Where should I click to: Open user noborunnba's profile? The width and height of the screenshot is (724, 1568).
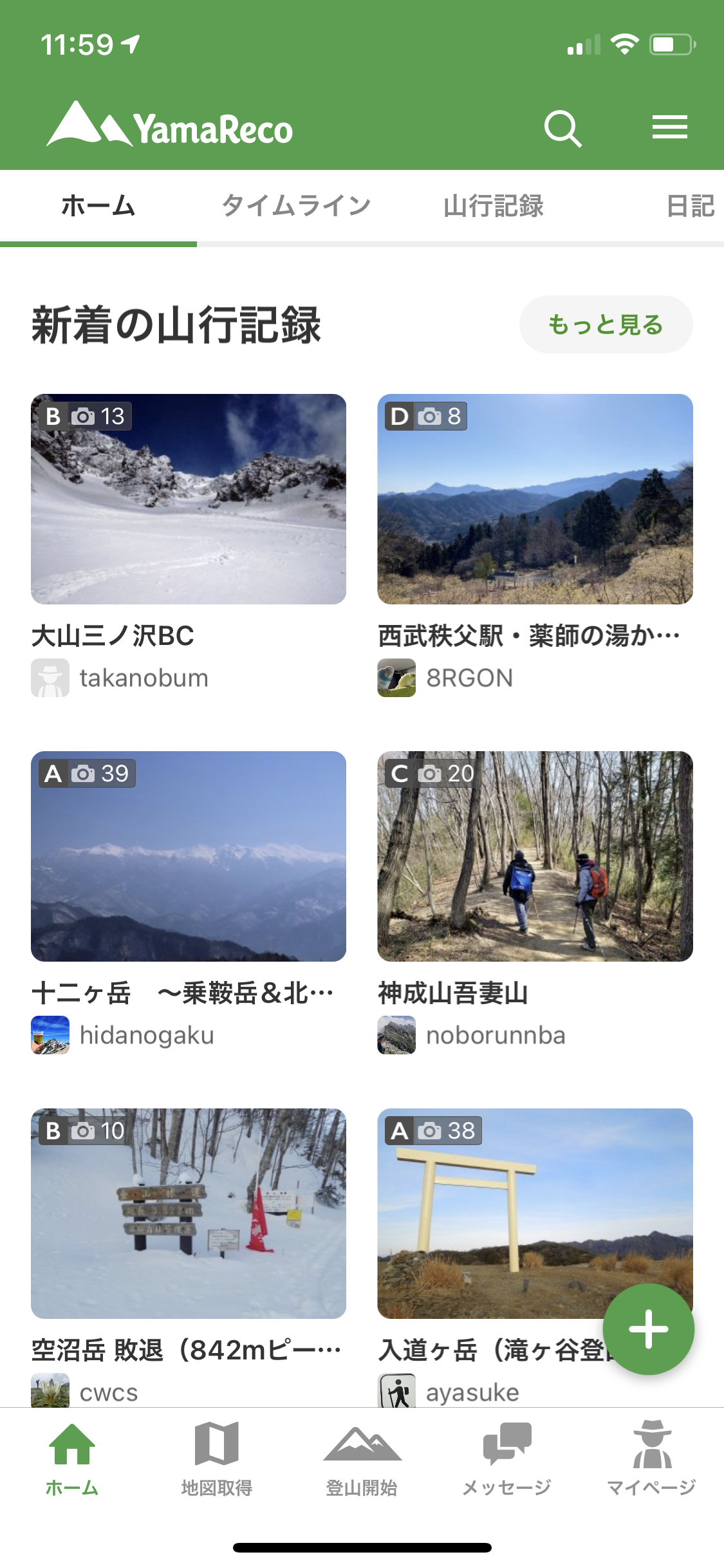[471, 1035]
